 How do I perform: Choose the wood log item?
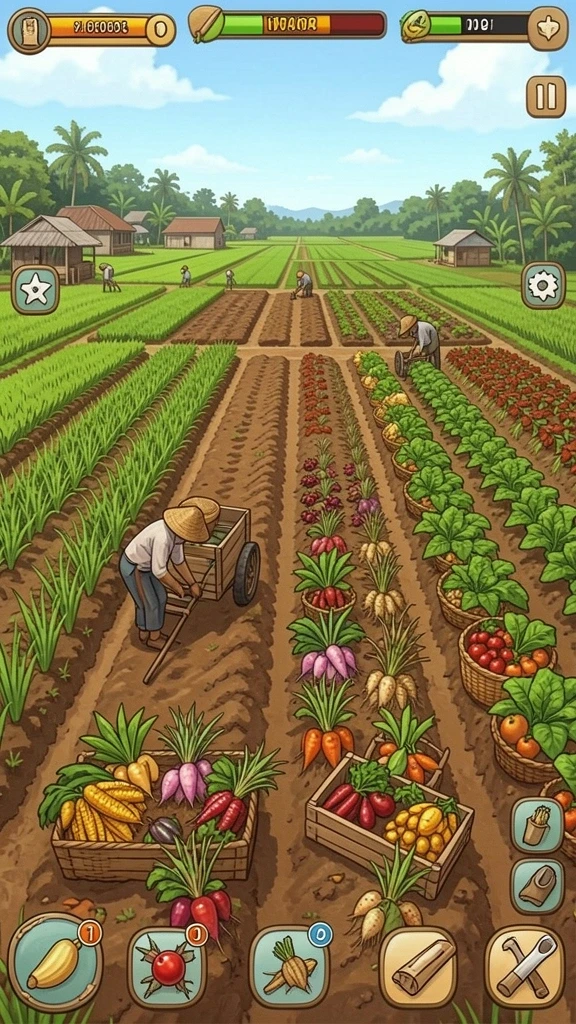418,967
